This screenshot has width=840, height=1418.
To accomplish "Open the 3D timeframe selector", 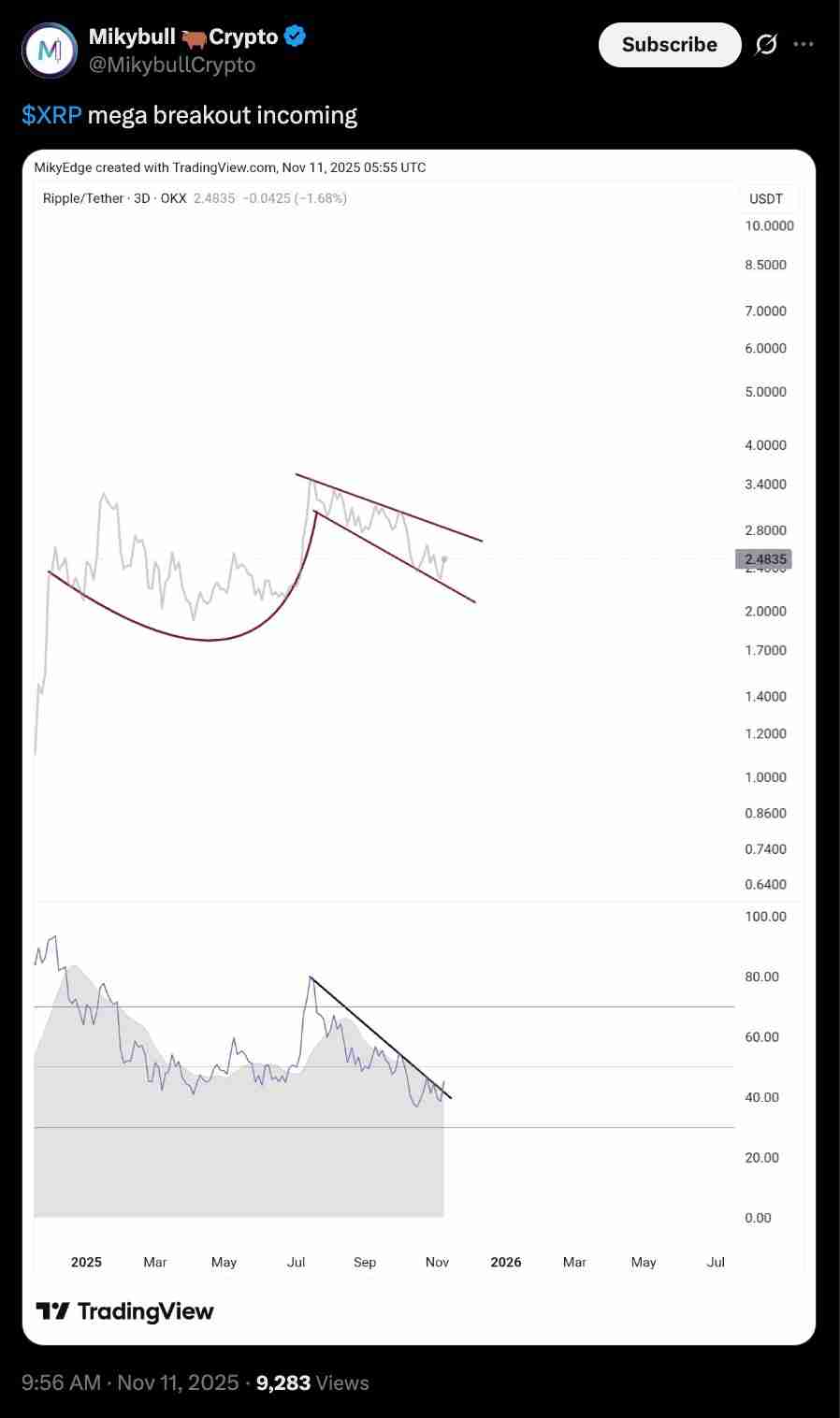I will tap(138, 198).
